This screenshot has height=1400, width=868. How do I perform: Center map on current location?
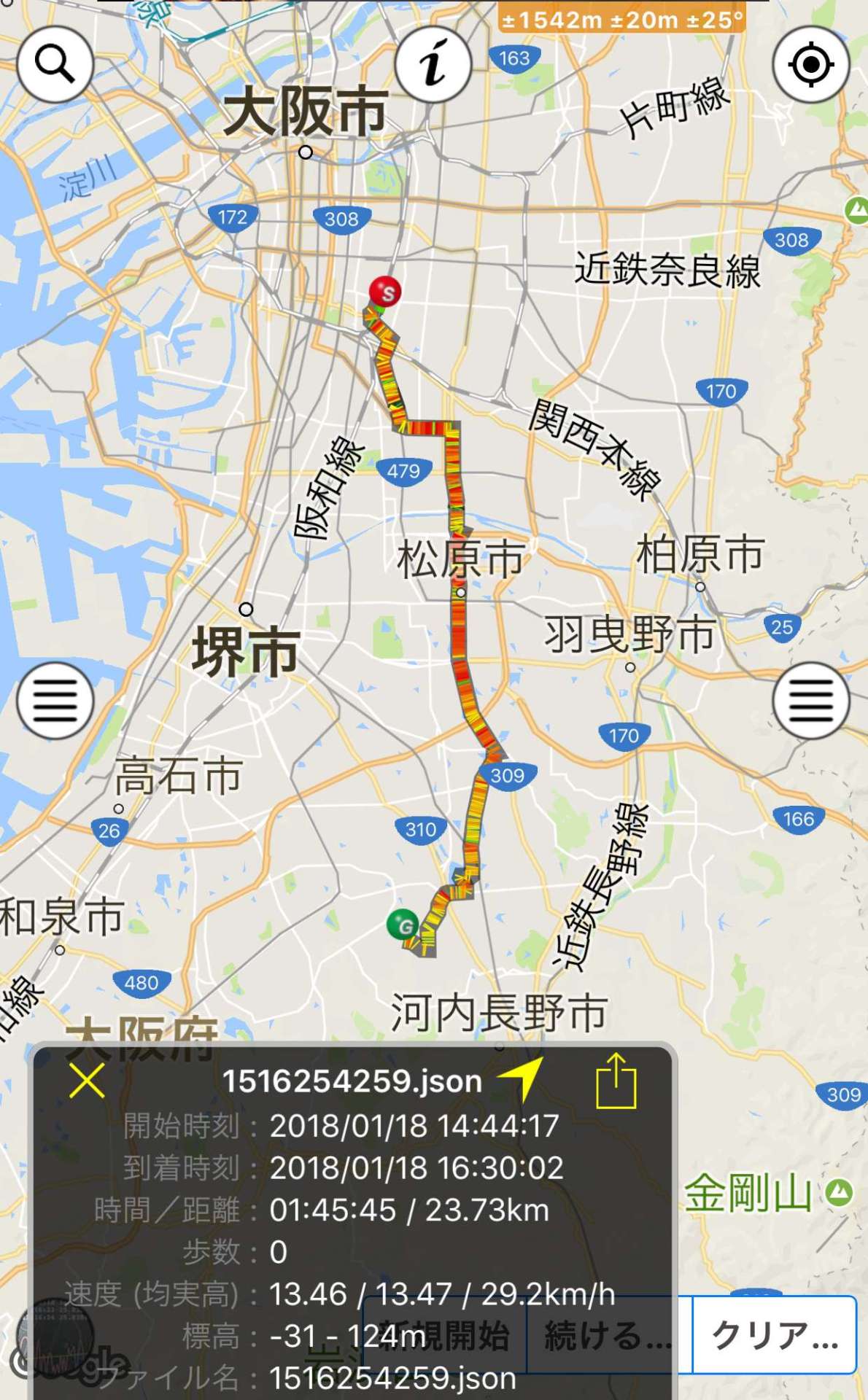811,64
